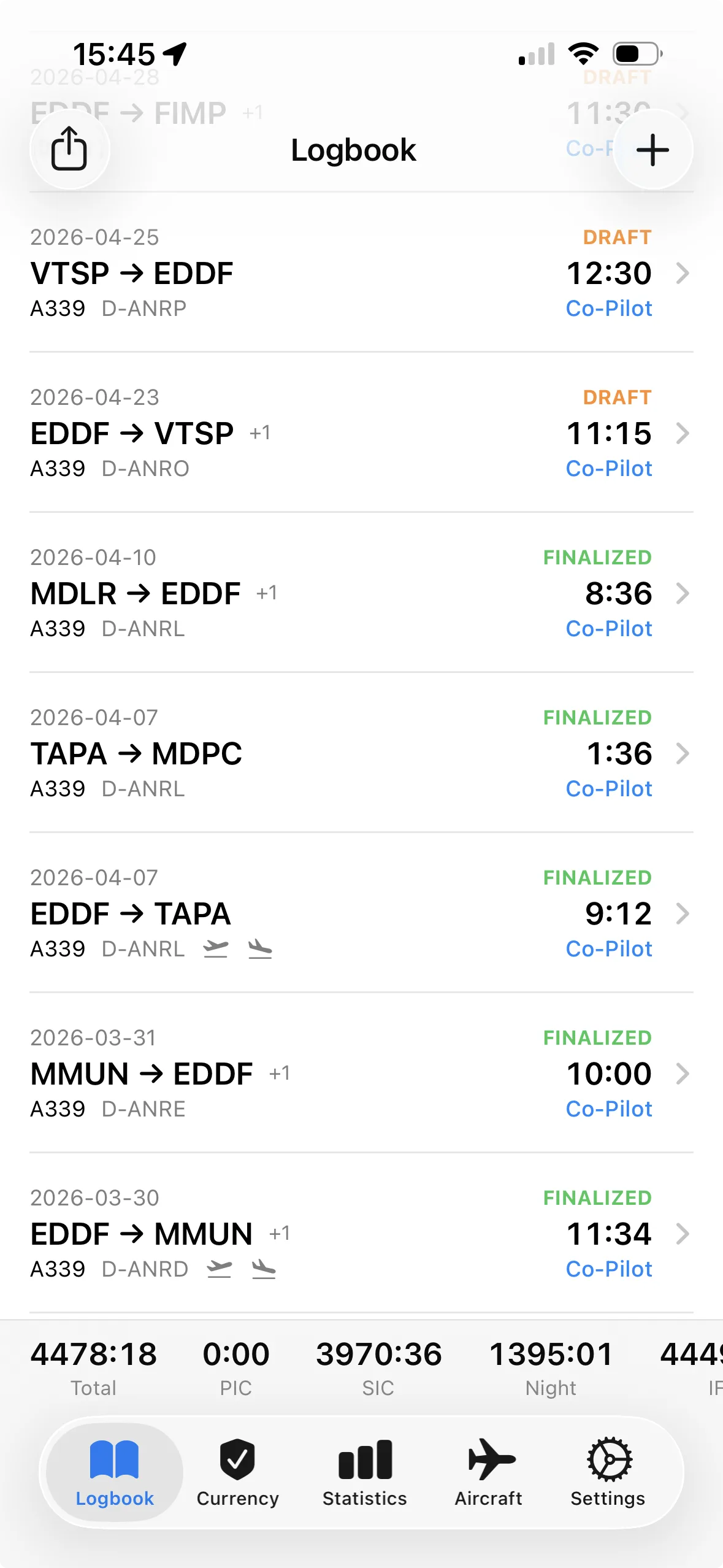Tap the Co-Pilot label on the VTSP flight
The width and height of the screenshot is (723, 1568).
pos(608,309)
